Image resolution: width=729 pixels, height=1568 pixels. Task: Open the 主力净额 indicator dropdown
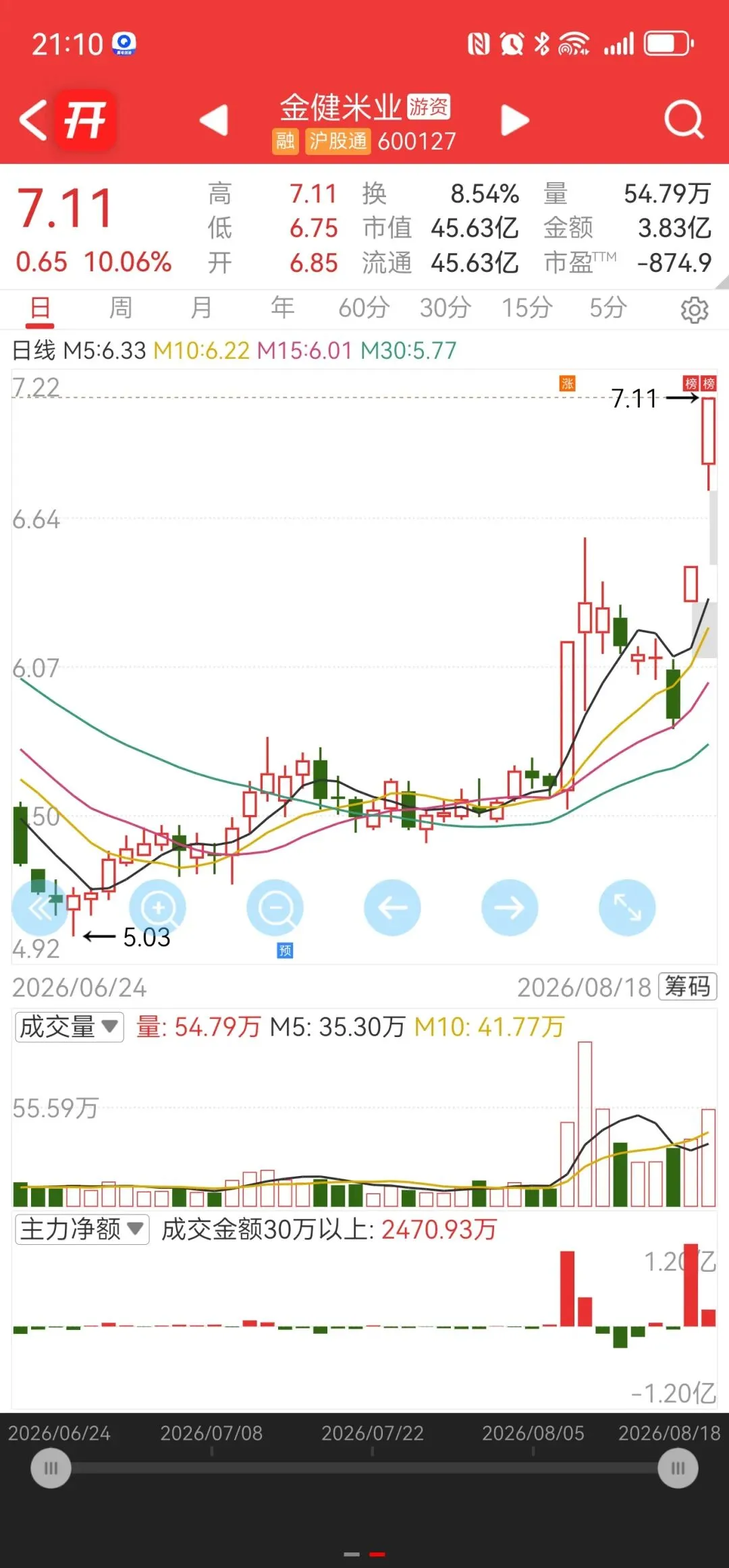[x=82, y=1229]
